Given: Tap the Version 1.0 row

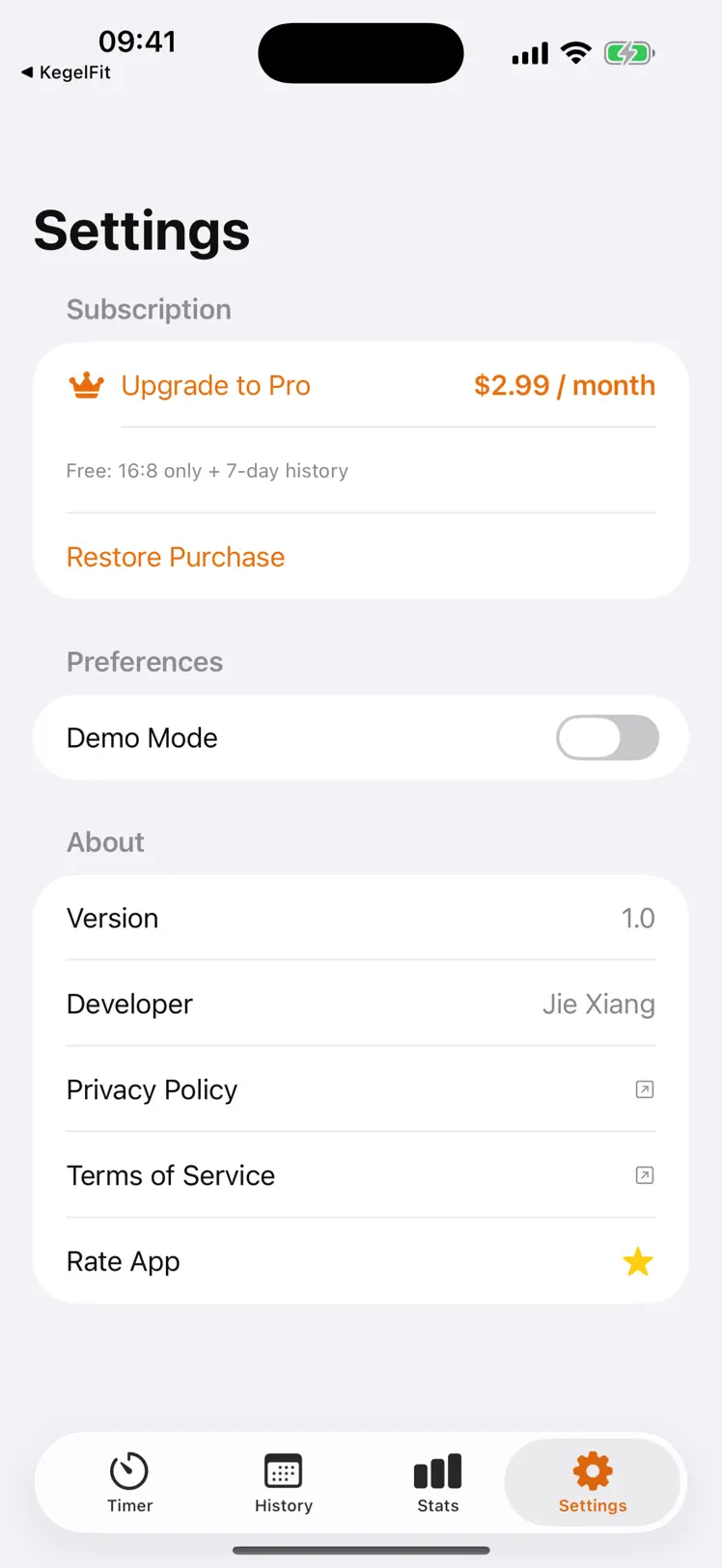Looking at the screenshot, I should click(x=361, y=918).
